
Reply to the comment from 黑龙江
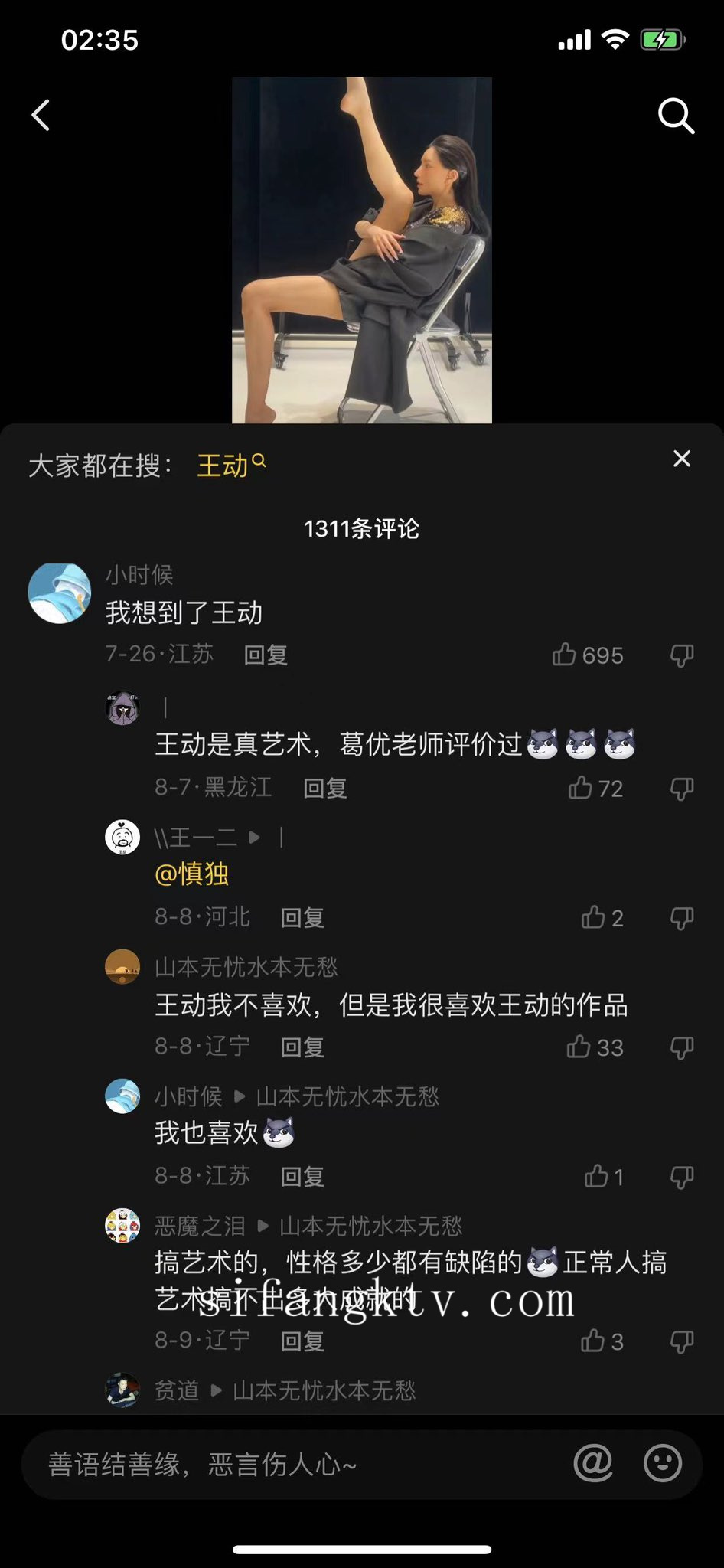[324, 788]
